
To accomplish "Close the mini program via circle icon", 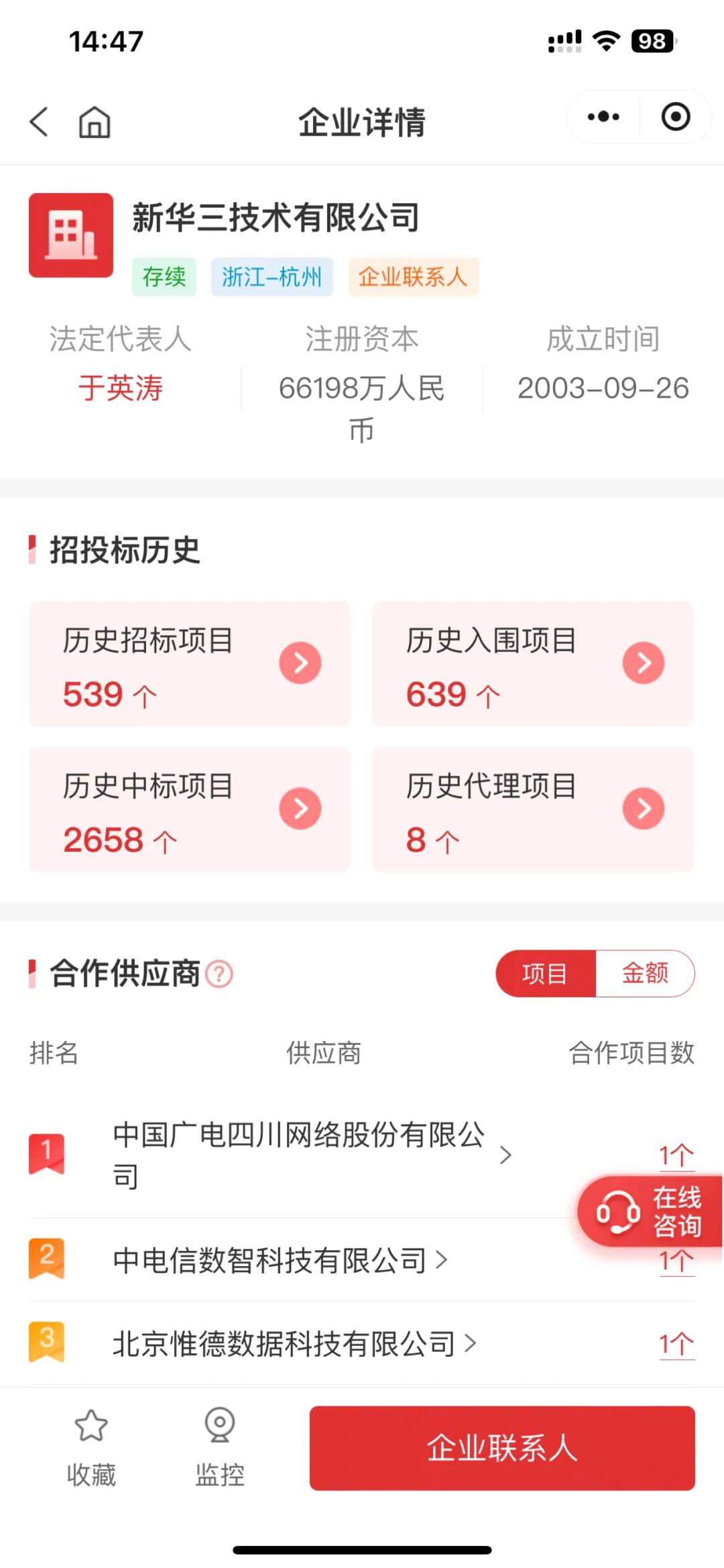I will [675, 117].
